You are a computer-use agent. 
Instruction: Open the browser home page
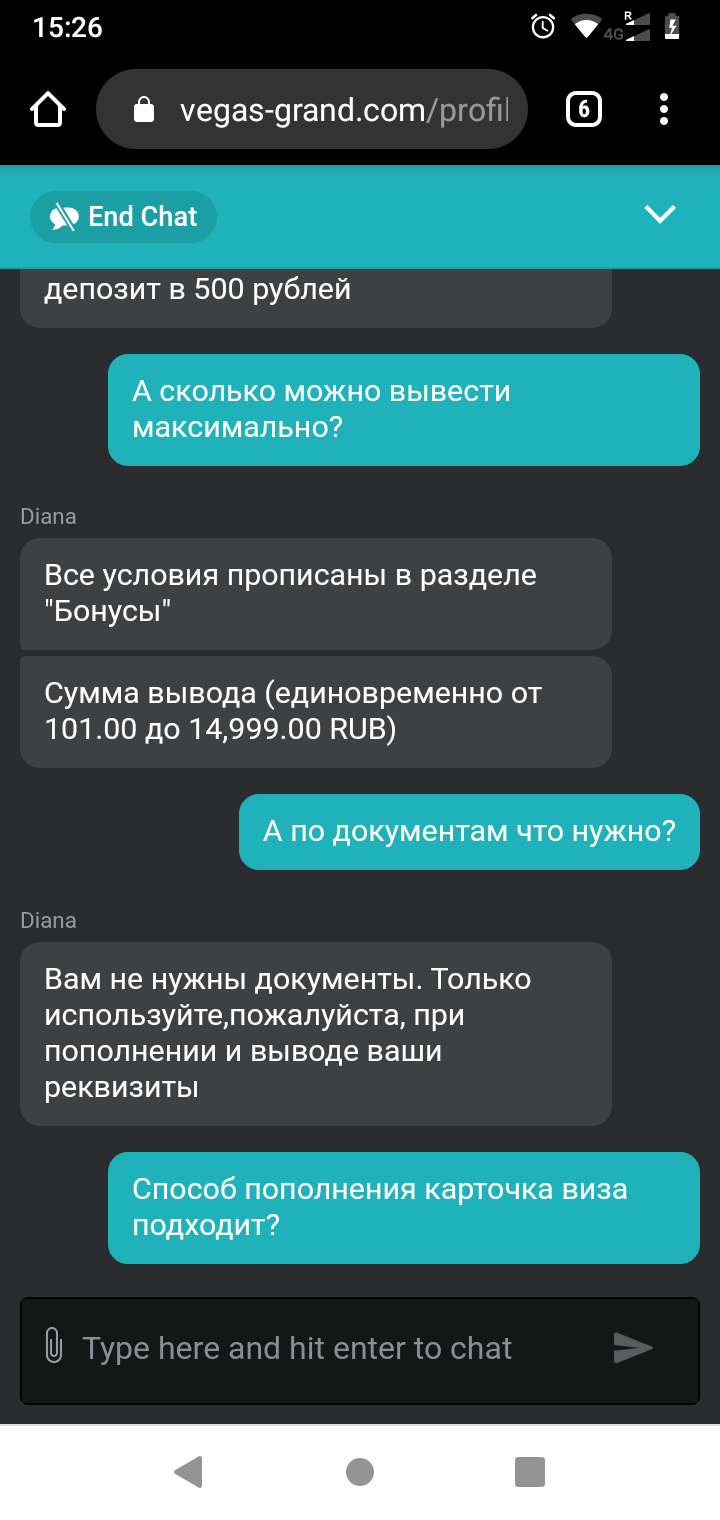(x=48, y=109)
